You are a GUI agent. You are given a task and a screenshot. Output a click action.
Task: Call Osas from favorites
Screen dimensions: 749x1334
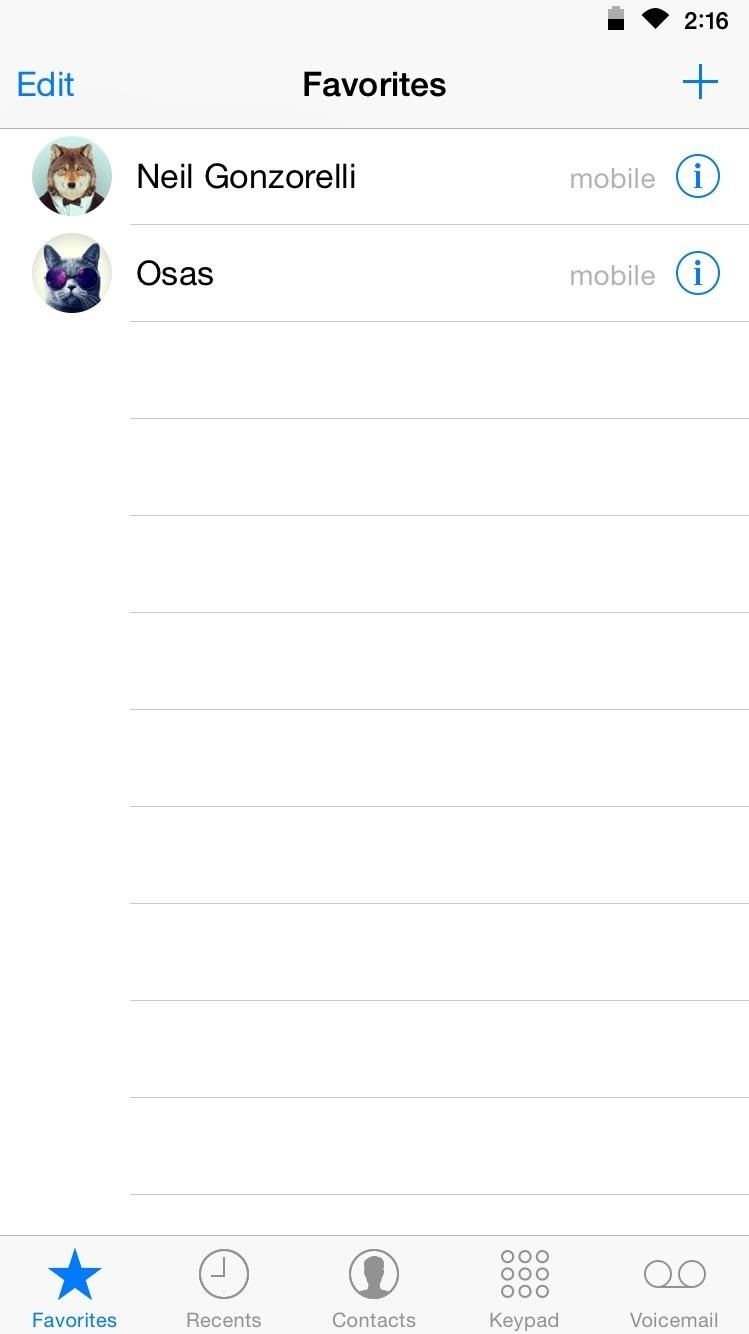[x=175, y=274]
